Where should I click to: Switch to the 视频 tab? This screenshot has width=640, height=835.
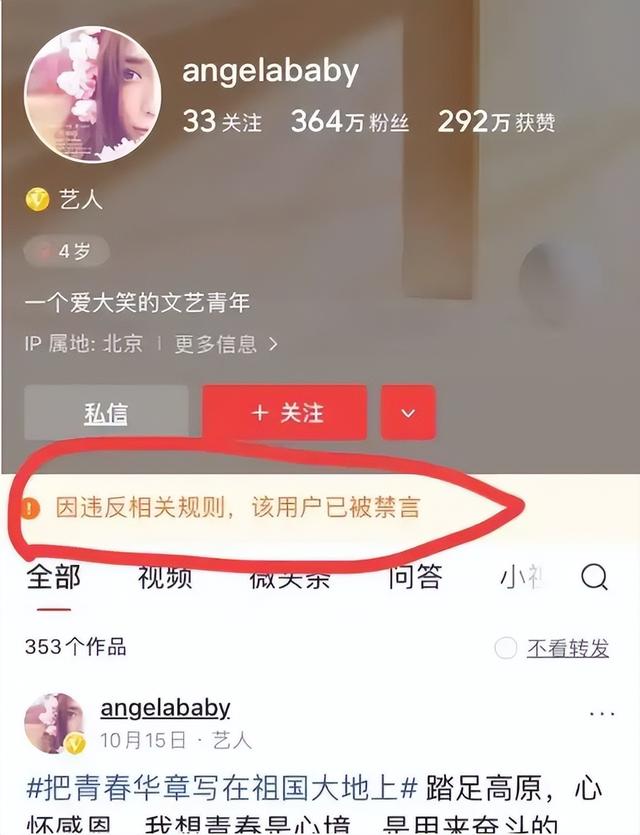pyautogui.click(x=165, y=577)
